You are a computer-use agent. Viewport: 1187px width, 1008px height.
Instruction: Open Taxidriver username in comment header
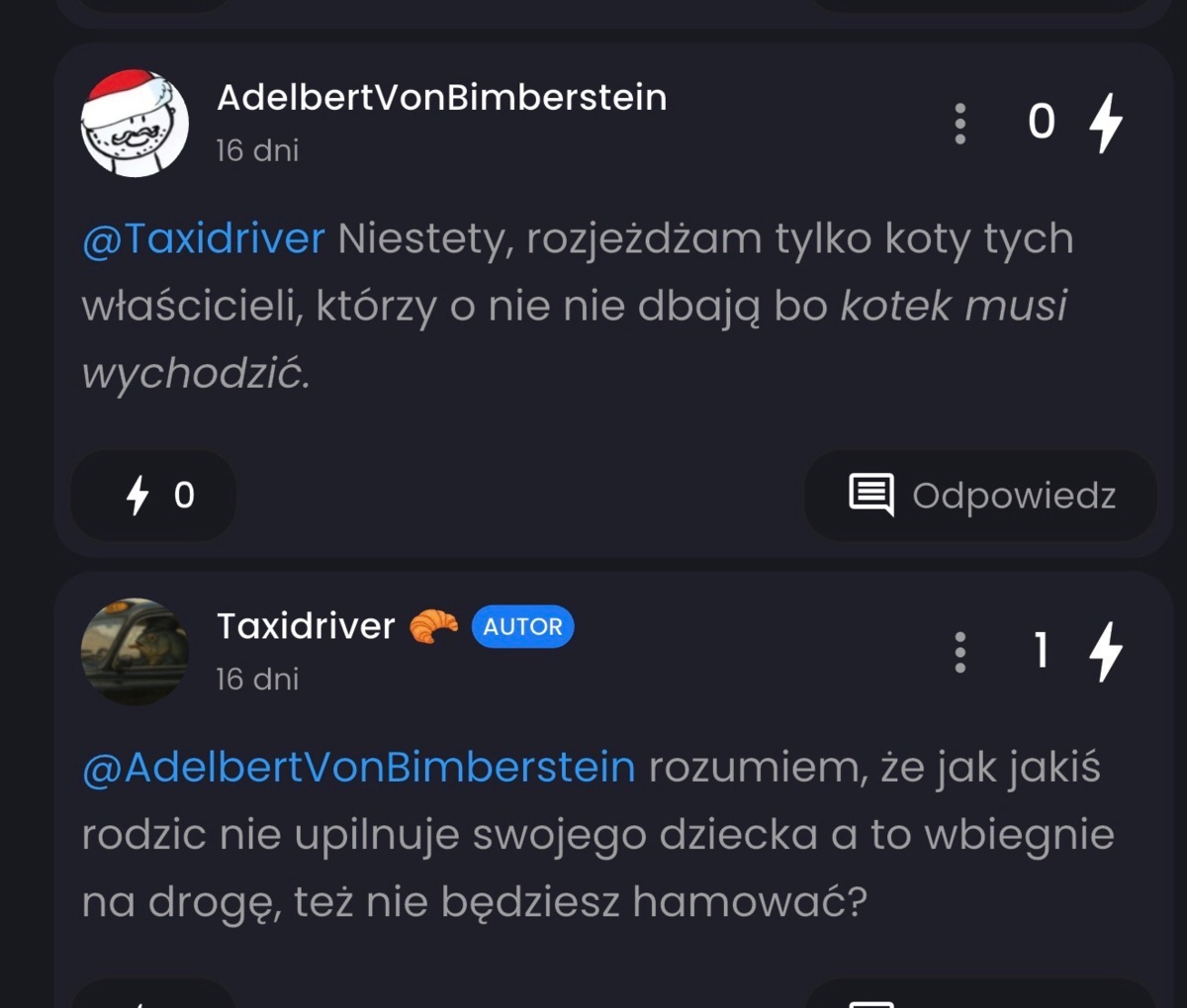[x=306, y=626]
